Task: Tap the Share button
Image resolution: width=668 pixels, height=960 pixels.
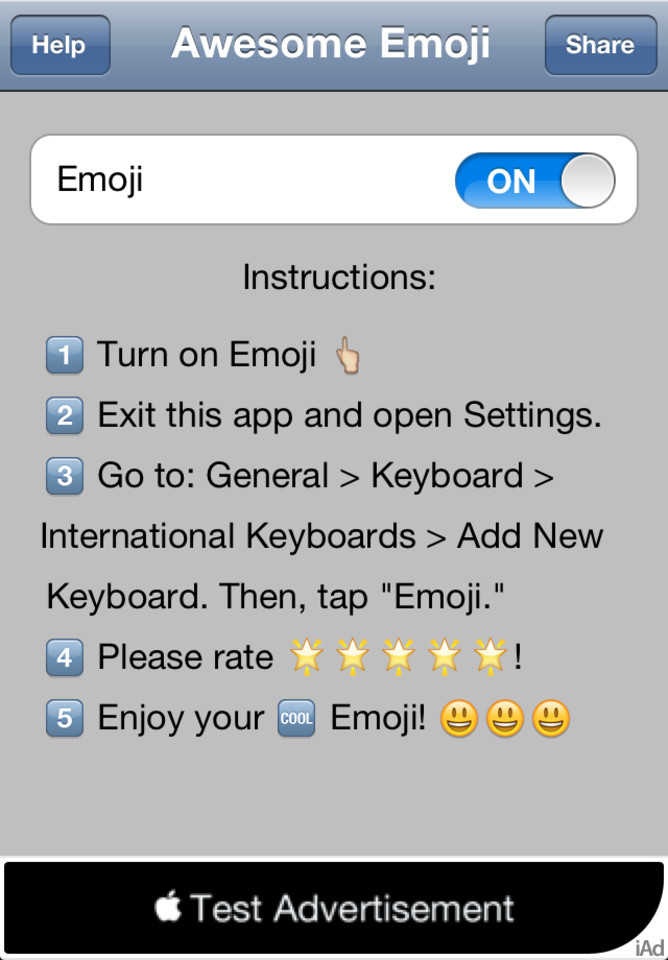Action: click(x=599, y=45)
